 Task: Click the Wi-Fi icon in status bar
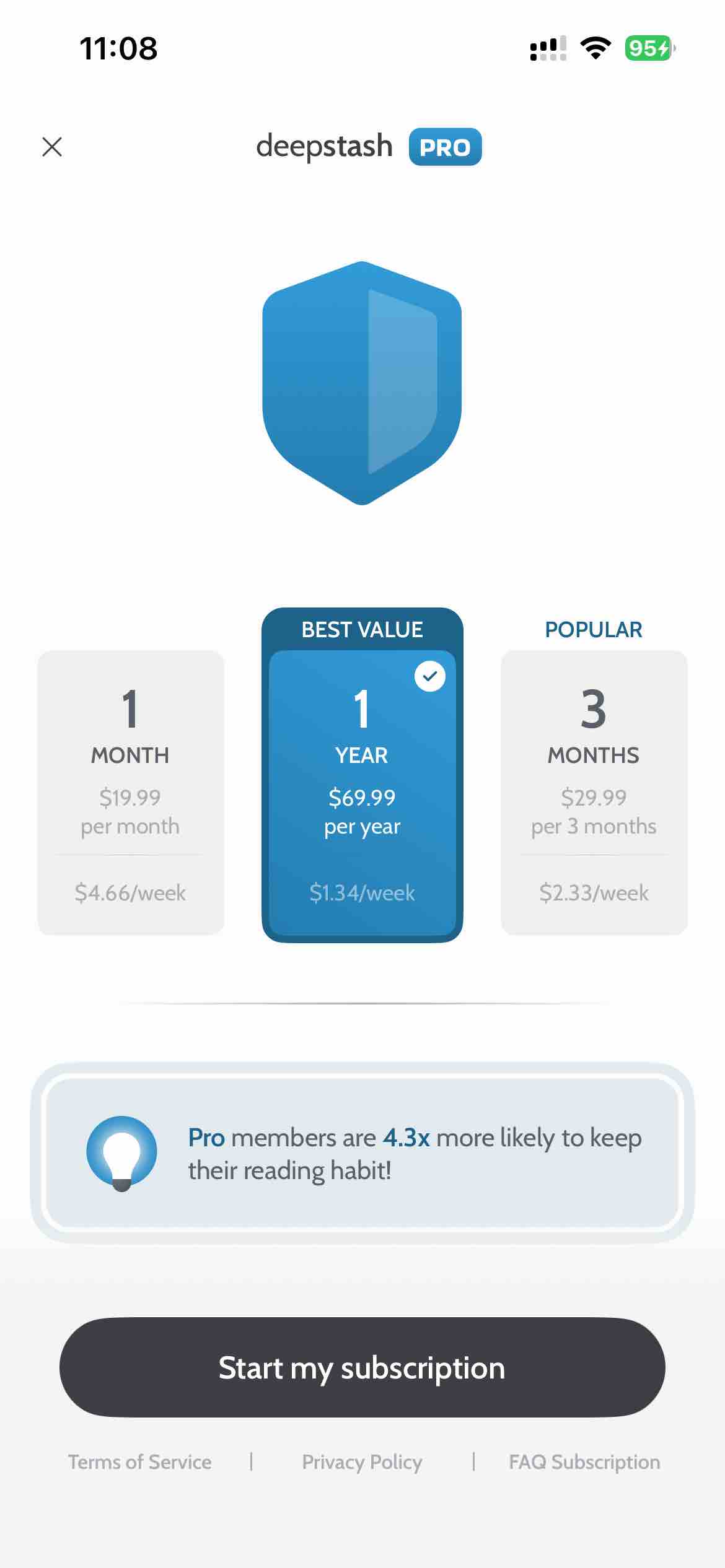(594, 50)
